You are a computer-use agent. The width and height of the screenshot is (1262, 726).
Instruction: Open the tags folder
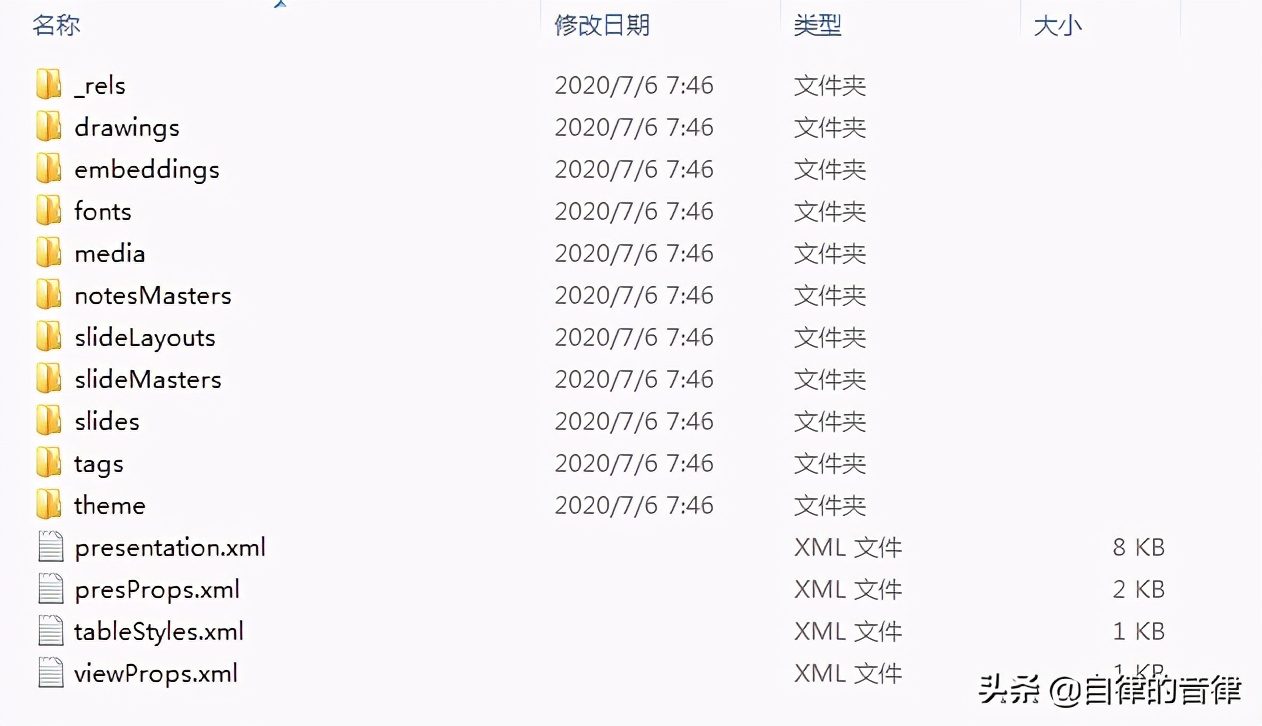click(x=98, y=464)
